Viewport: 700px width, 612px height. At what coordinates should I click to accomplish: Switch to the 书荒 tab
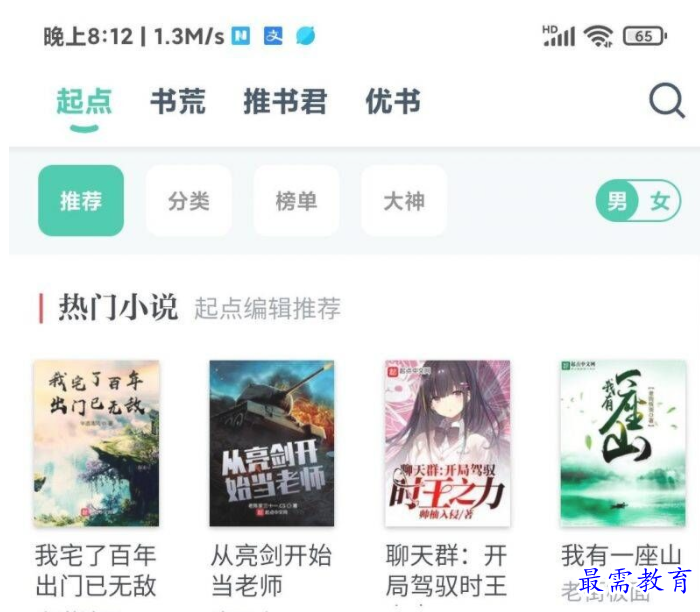click(x=178, y=101)
